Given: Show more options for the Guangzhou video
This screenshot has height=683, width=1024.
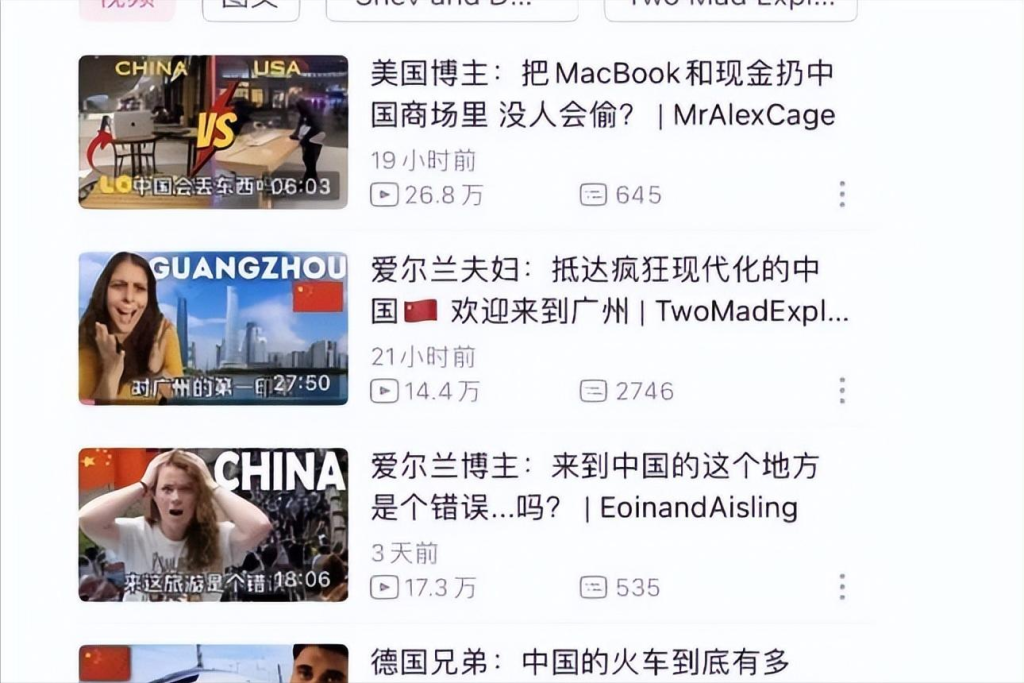Looking at the screenshot, I should click(x=842, y=390).
